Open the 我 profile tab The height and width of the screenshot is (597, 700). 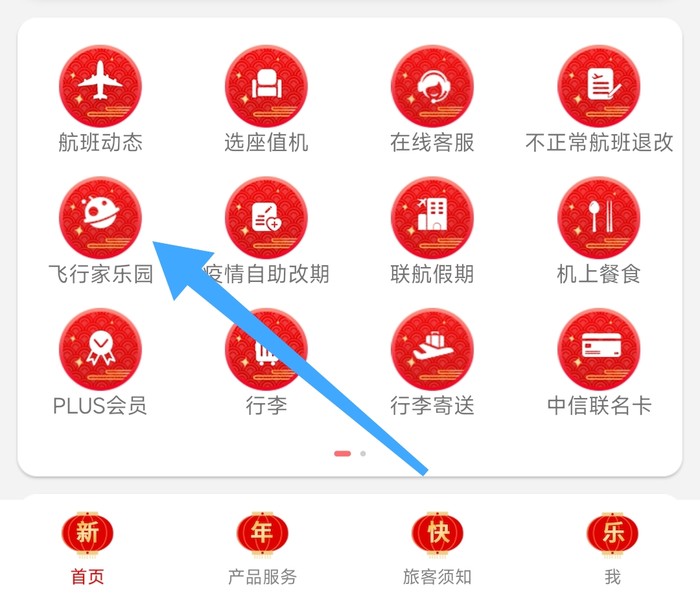click(612, 547)
